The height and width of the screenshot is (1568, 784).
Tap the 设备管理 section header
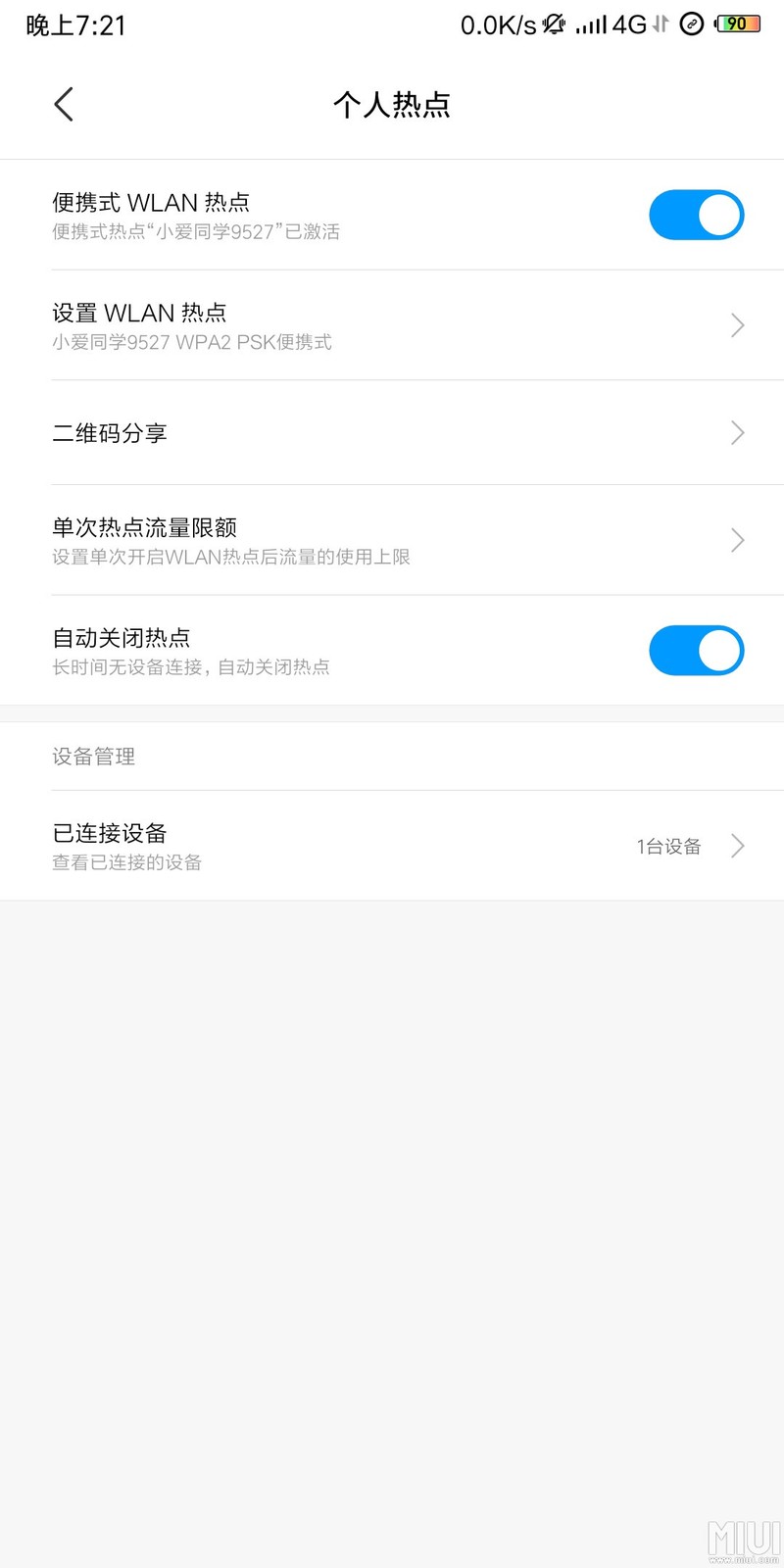[x=94, y=756]
